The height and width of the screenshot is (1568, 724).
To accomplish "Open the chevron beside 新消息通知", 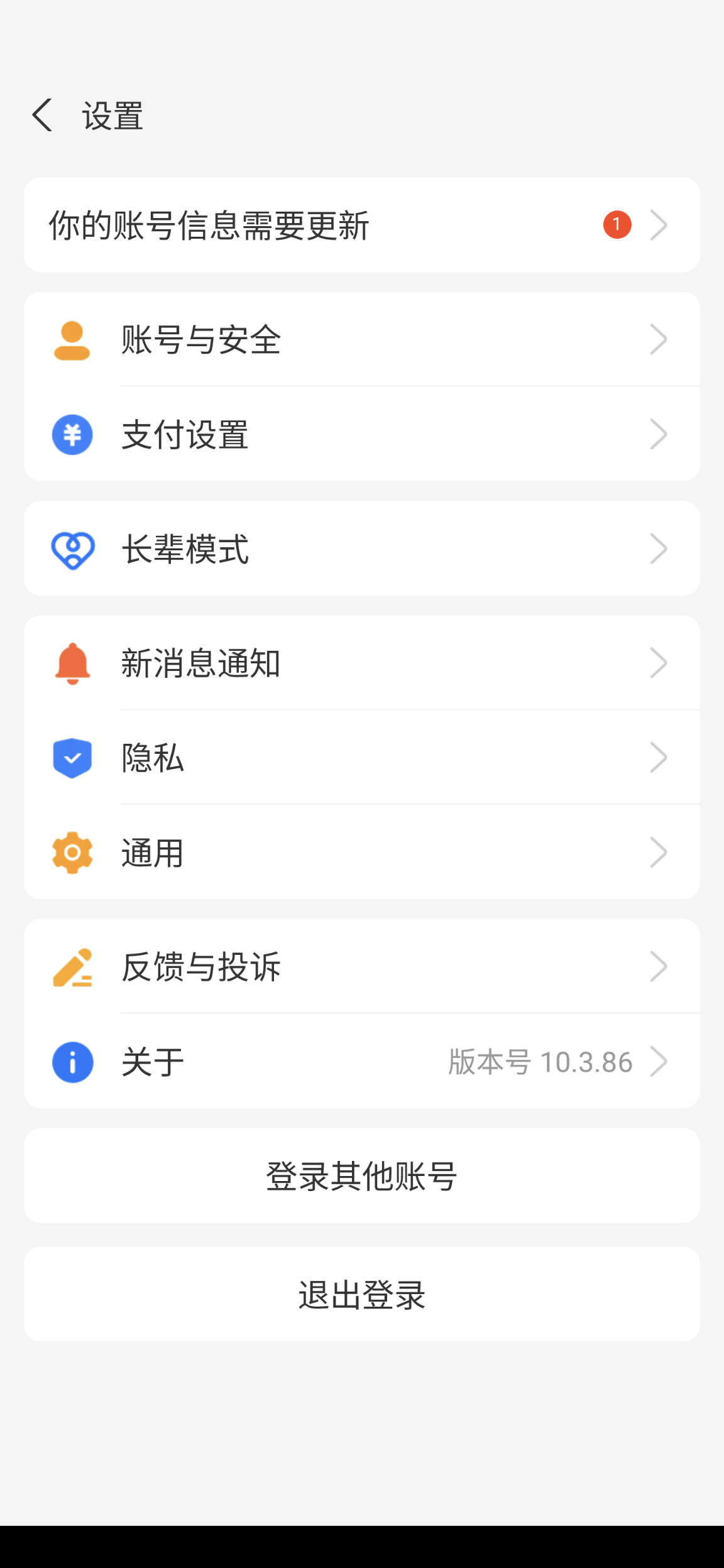I will click(659, 663).
